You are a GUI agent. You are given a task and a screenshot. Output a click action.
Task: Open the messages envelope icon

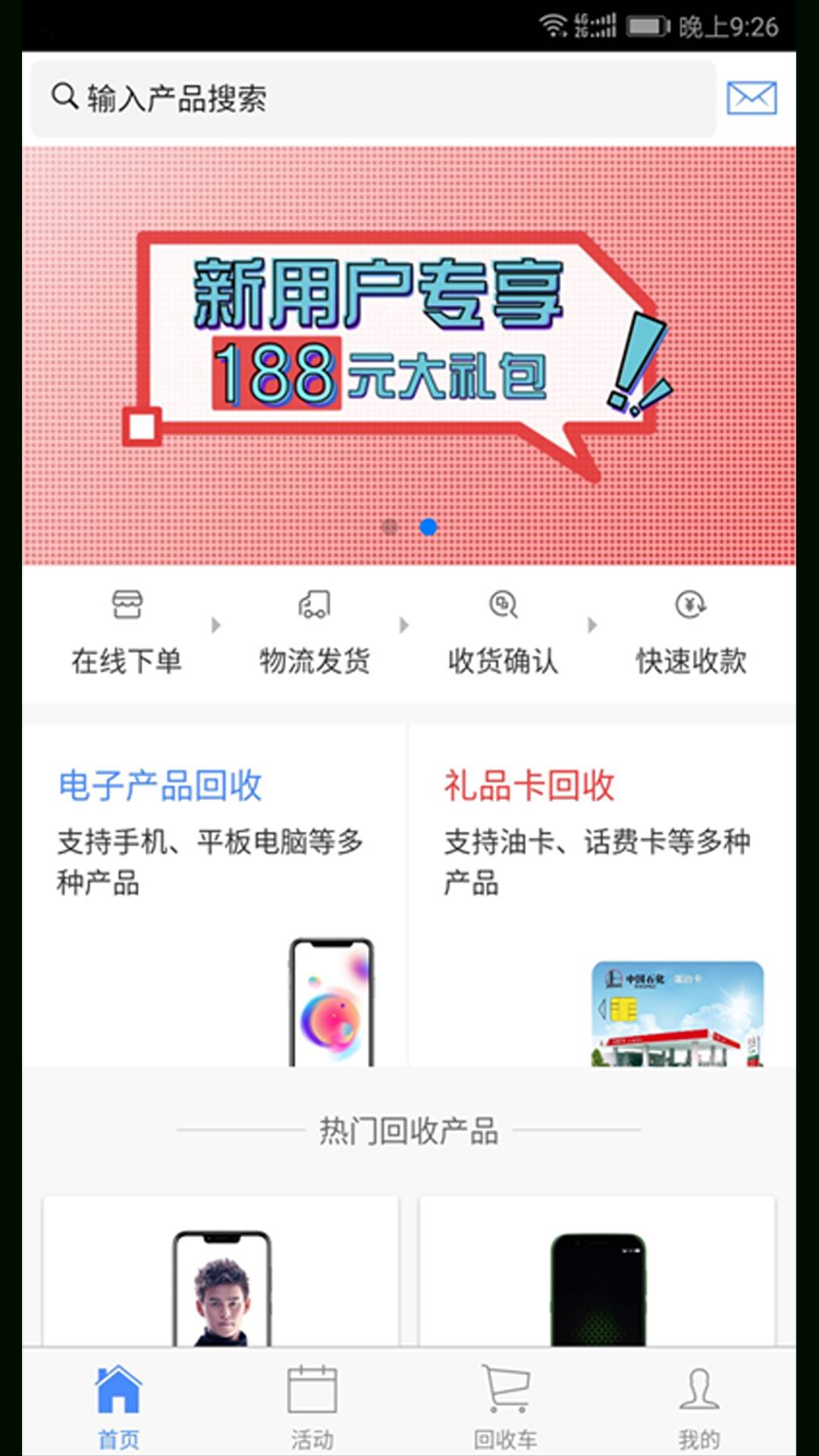coord(752,98)
